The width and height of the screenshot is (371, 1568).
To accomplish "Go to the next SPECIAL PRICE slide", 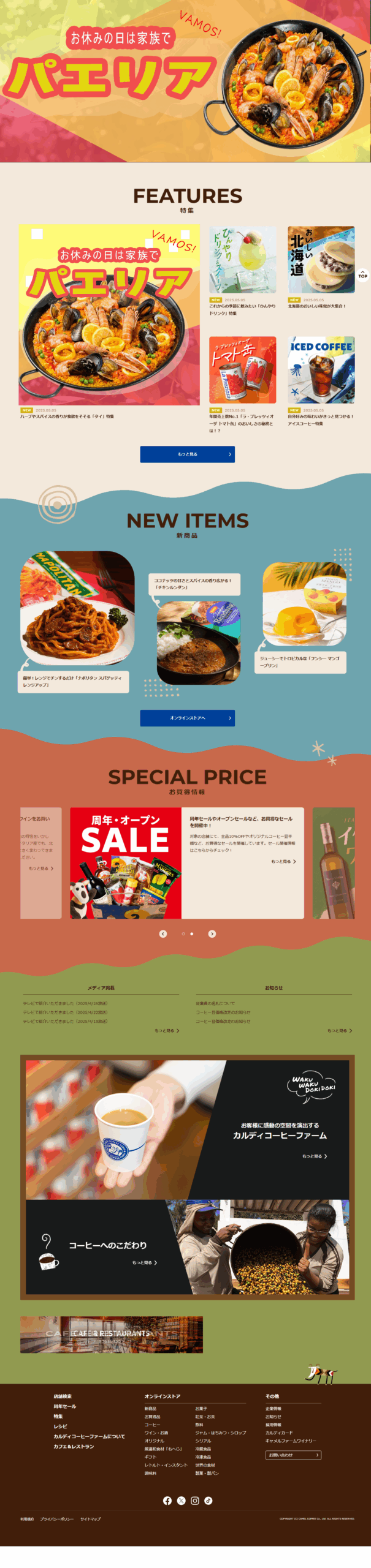I will tap(212, 933).
